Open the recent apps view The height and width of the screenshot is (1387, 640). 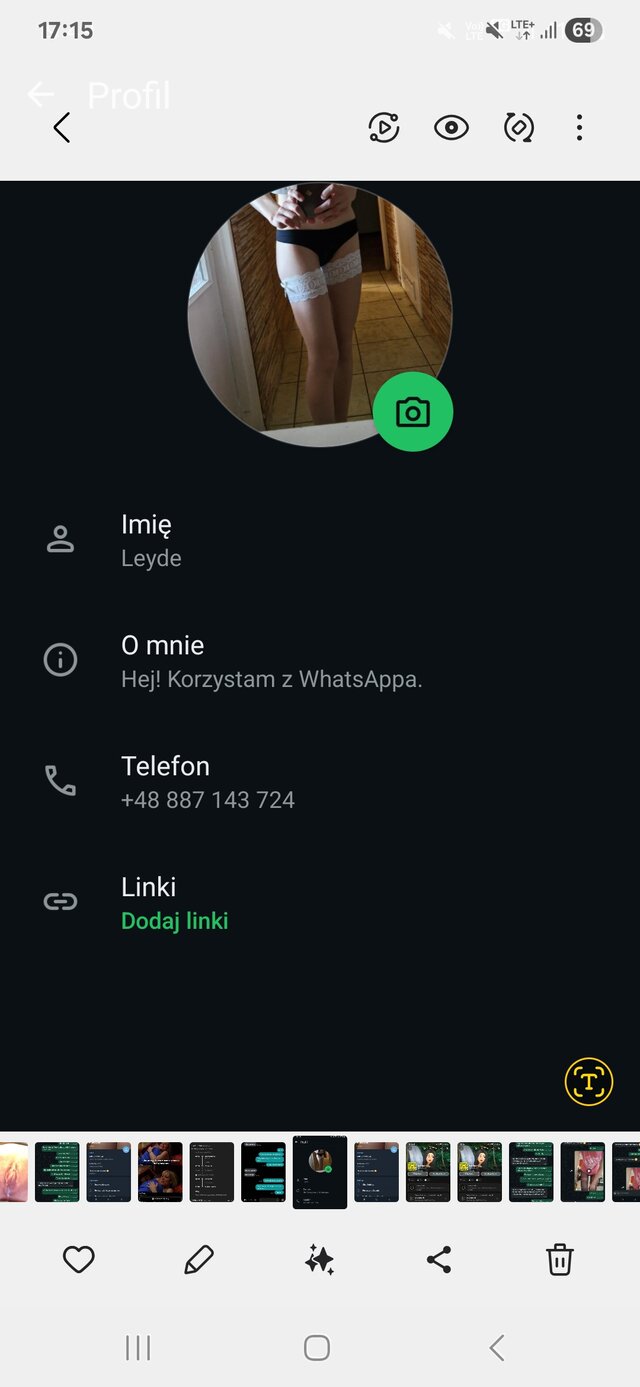coord(138,1348)
